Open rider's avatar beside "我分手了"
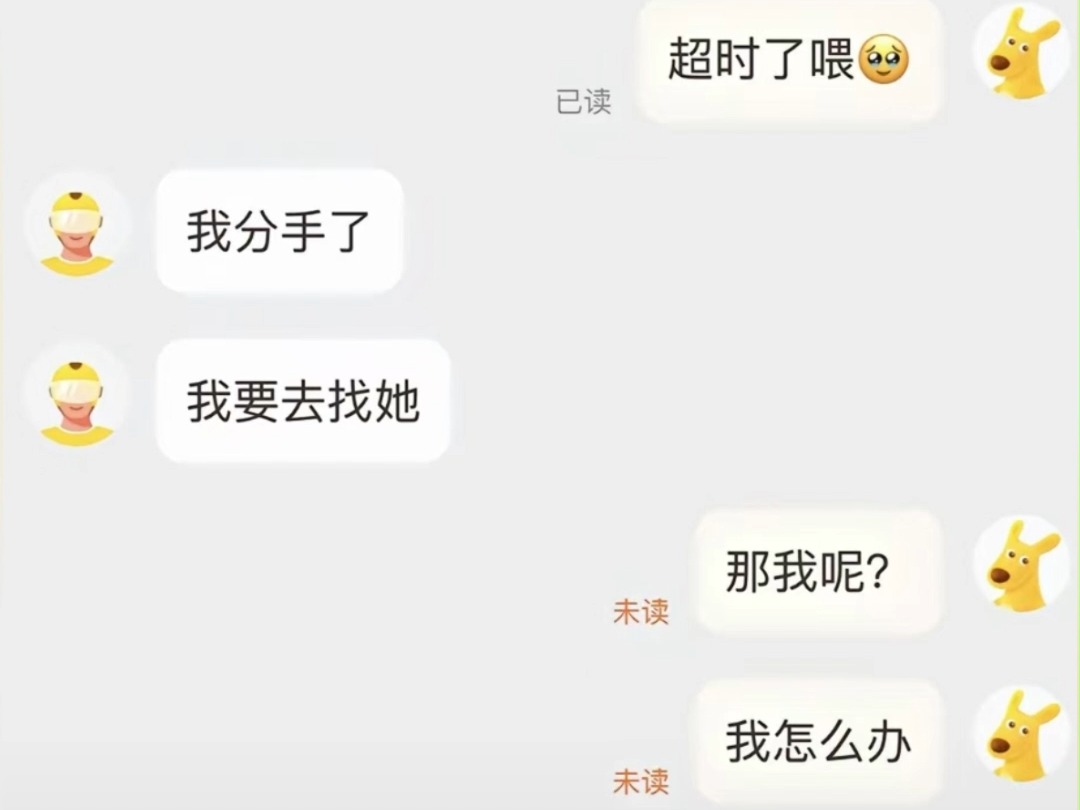The image size is (1080, 810). coord(77,231)
